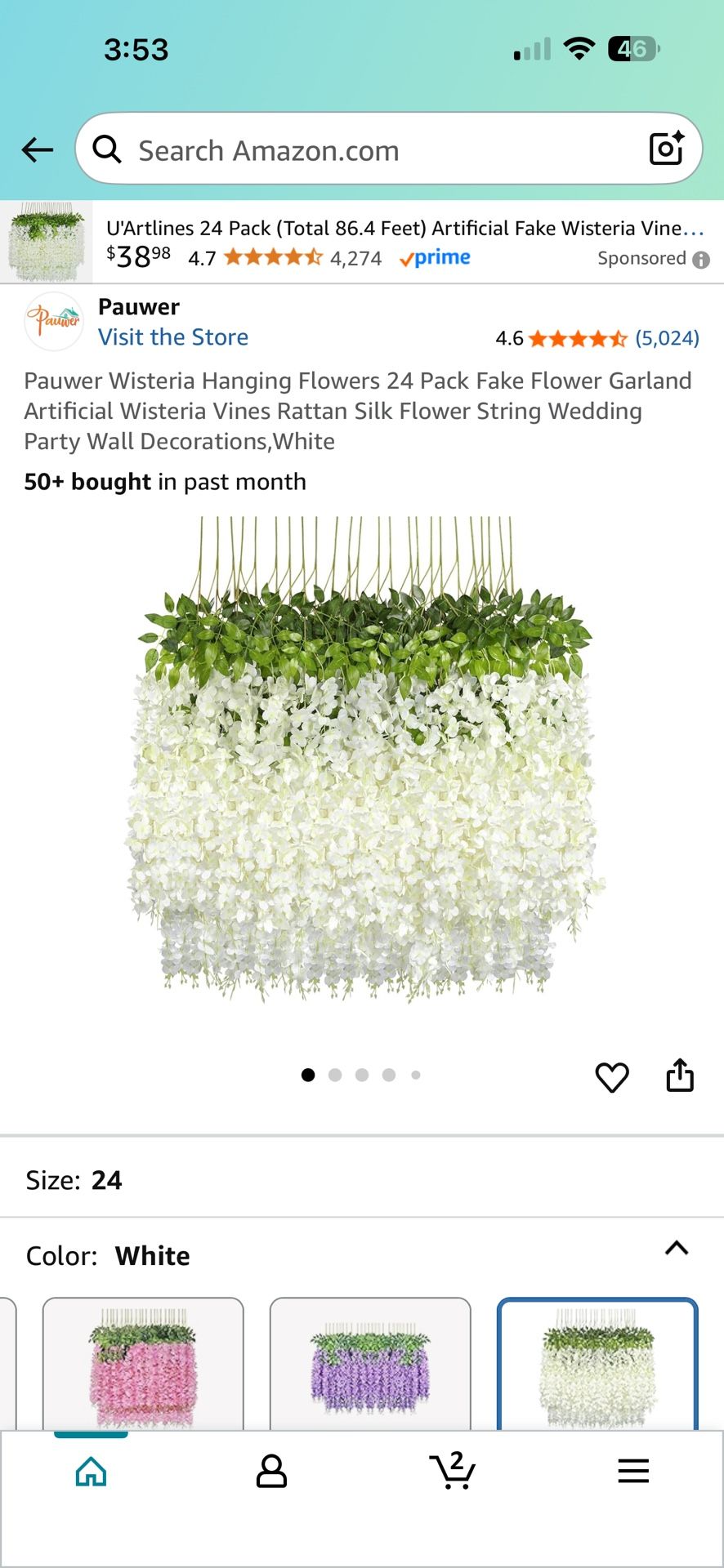724x1568 pixels.
Task: Visit the Pauwer store
Action: (x=173, y=337)
